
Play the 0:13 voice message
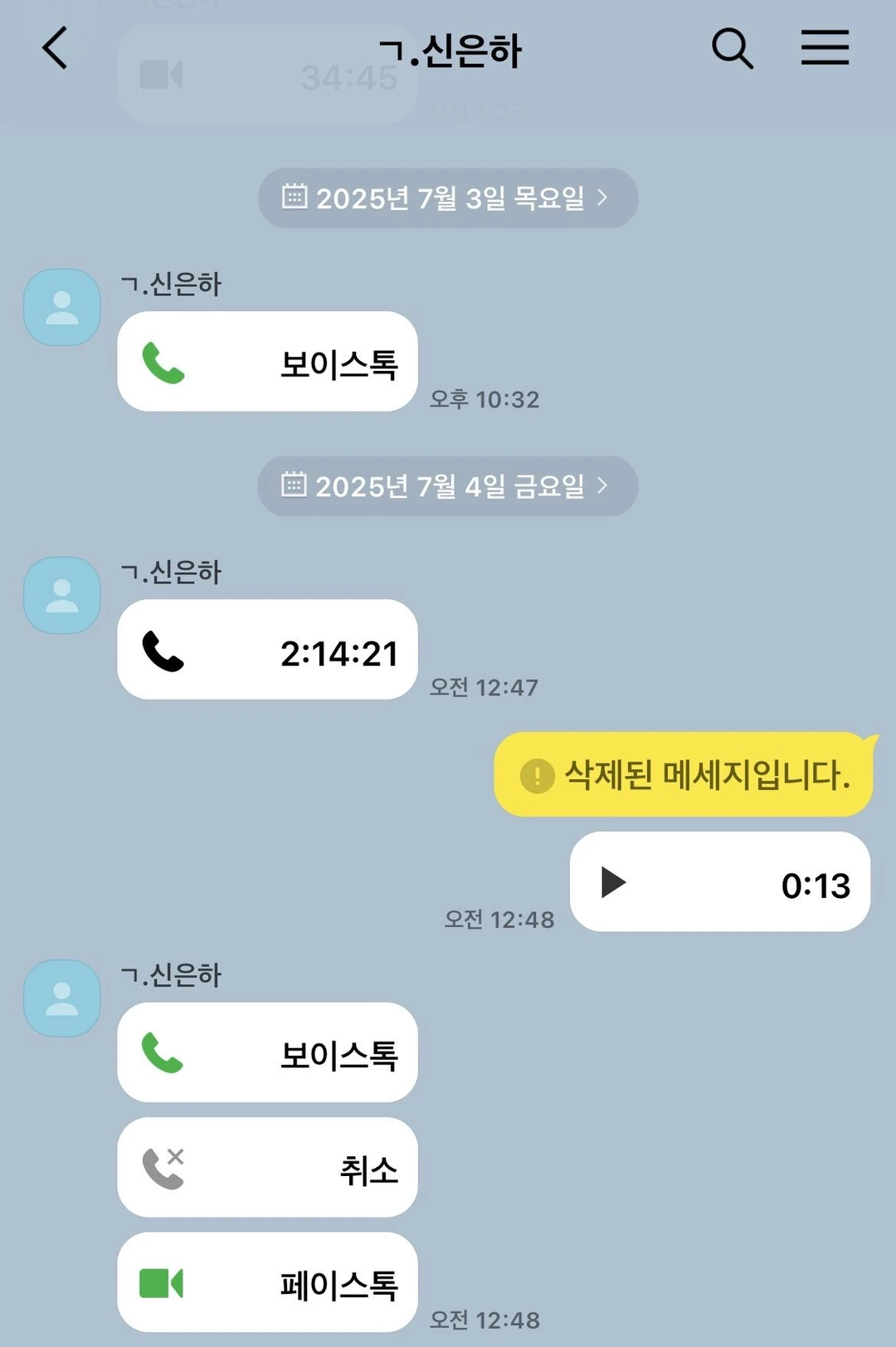[x=614, y=882]
